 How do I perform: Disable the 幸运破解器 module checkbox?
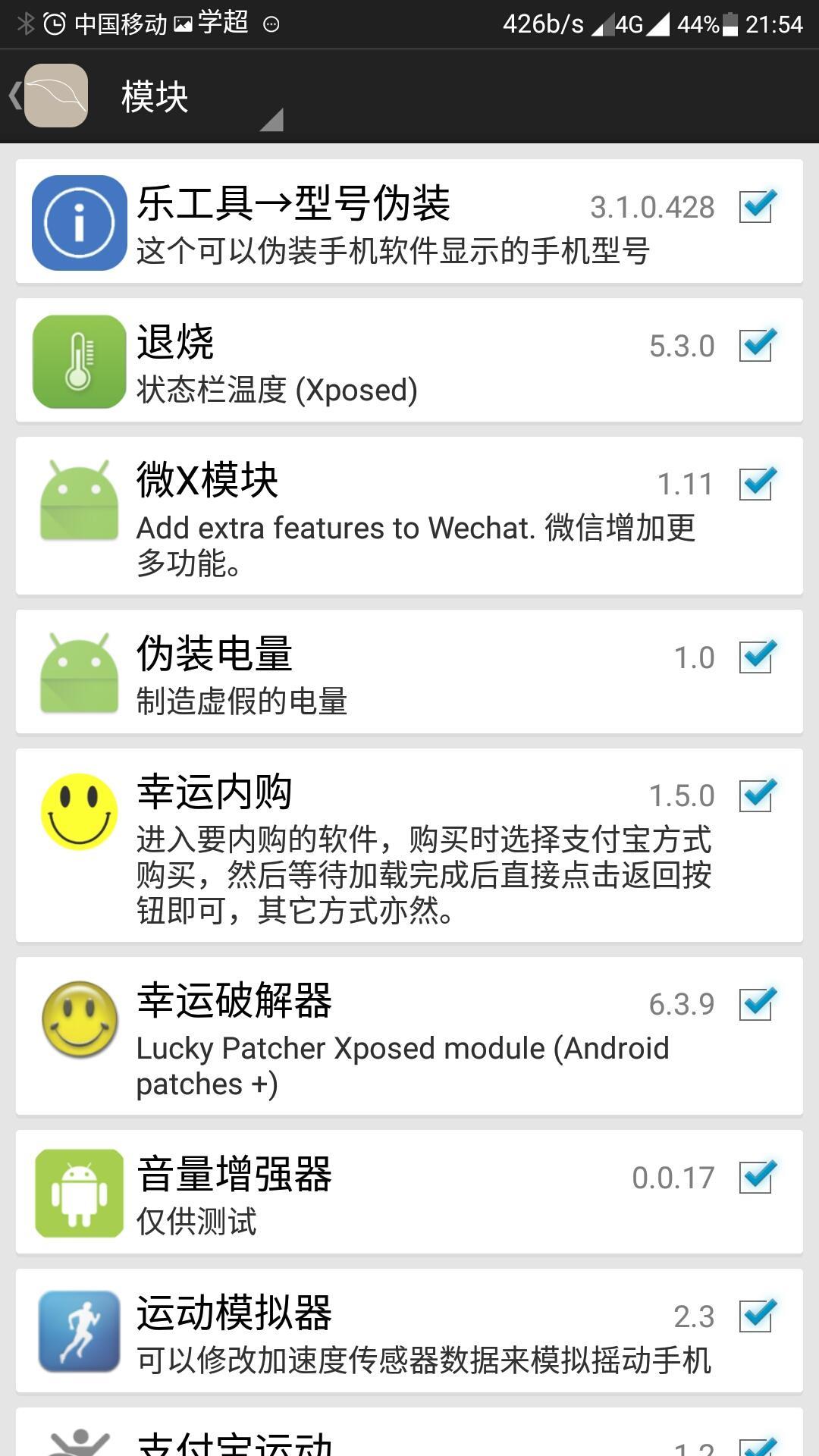[x=756, y=1004]
